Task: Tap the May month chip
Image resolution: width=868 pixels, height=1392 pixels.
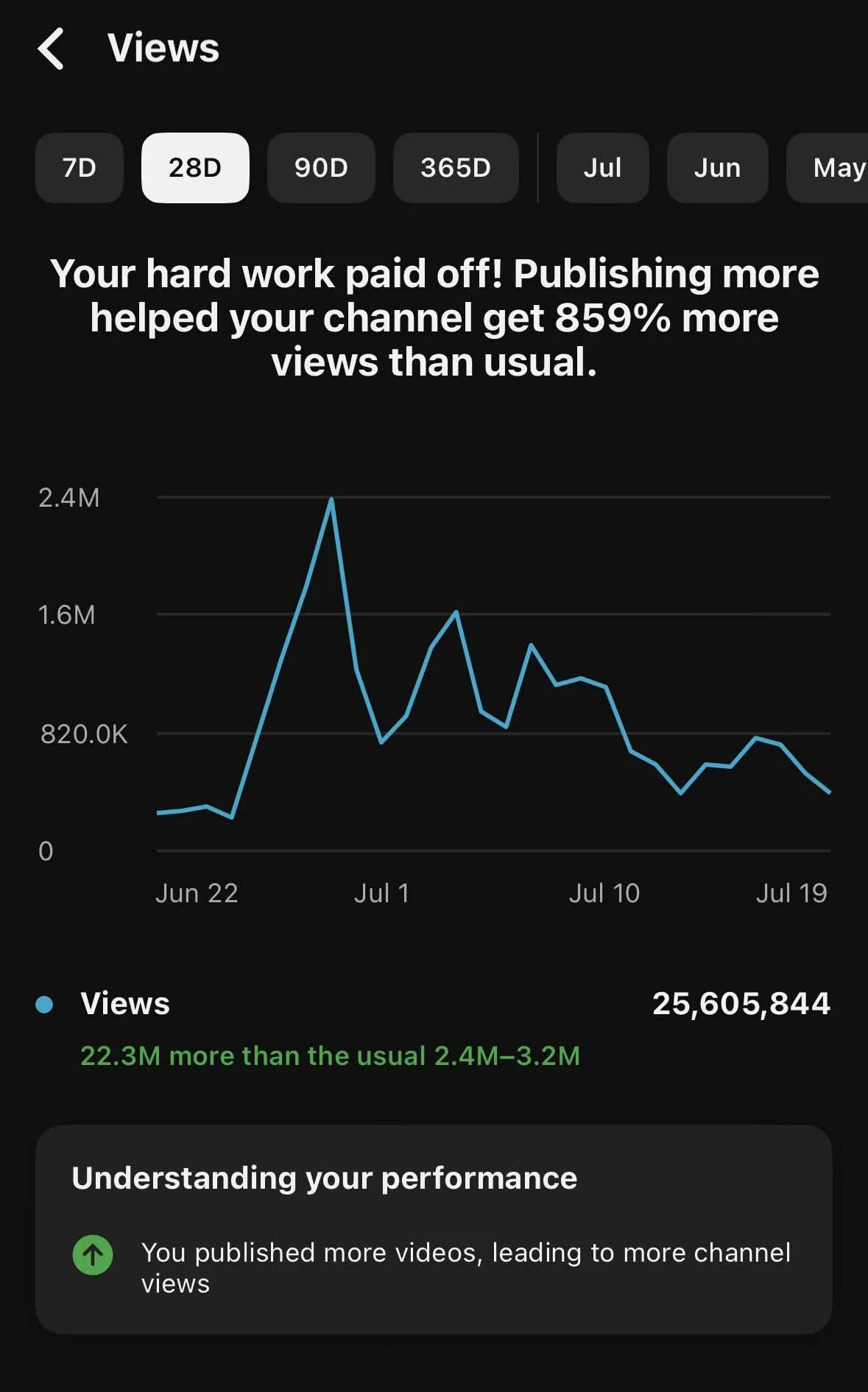Action: tap(828, 168)
